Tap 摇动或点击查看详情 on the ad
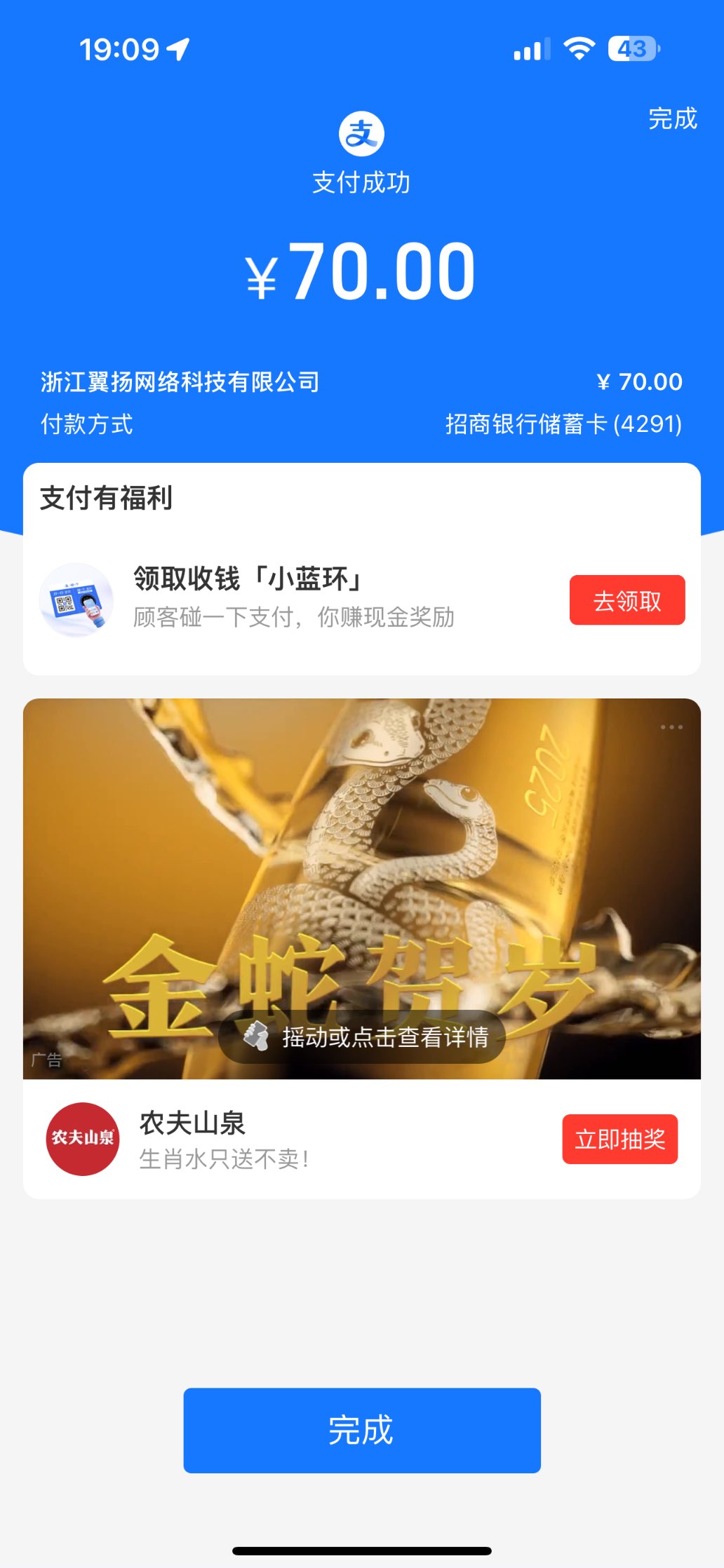 [362, 1036]
